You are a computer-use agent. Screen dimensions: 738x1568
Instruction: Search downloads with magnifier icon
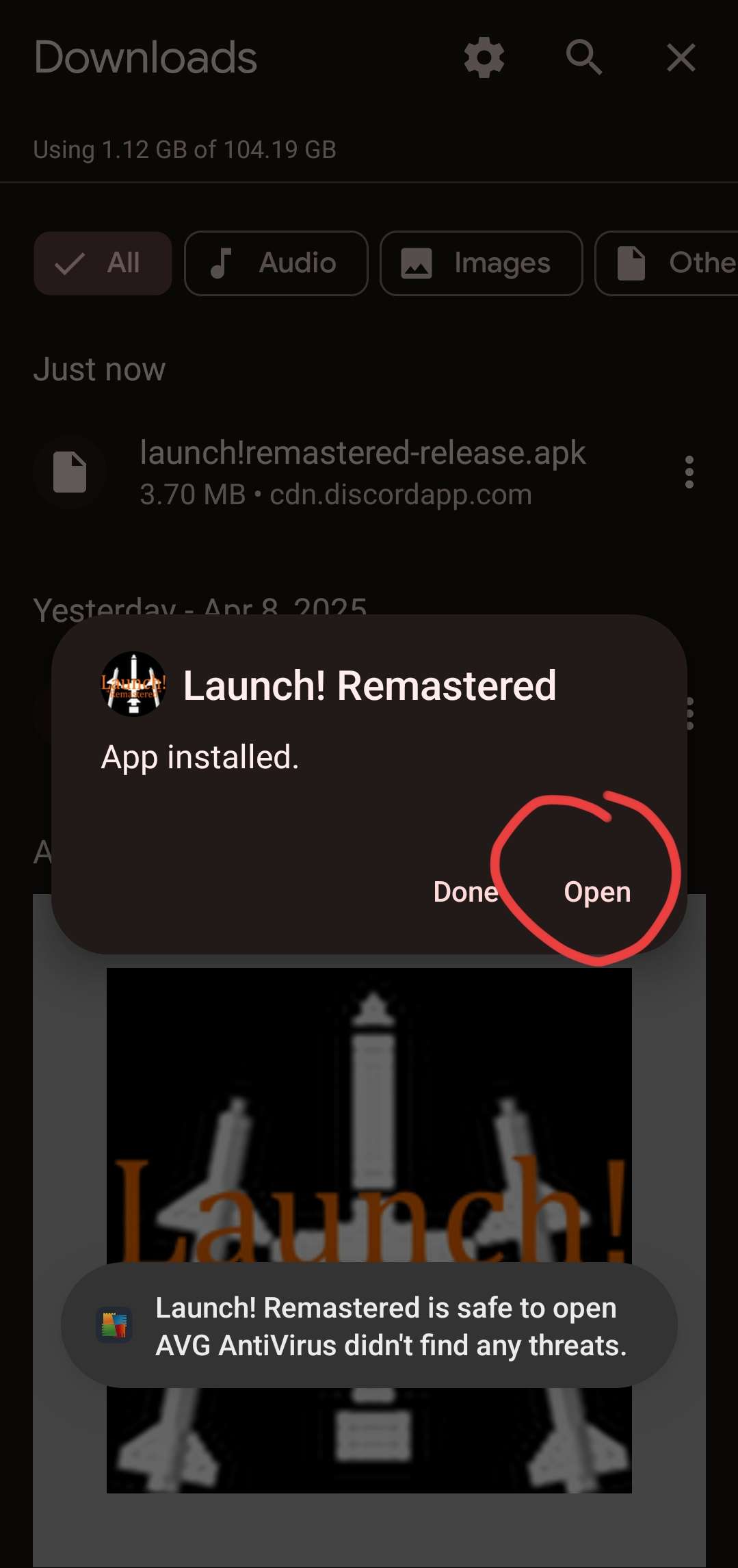(583, 57)
